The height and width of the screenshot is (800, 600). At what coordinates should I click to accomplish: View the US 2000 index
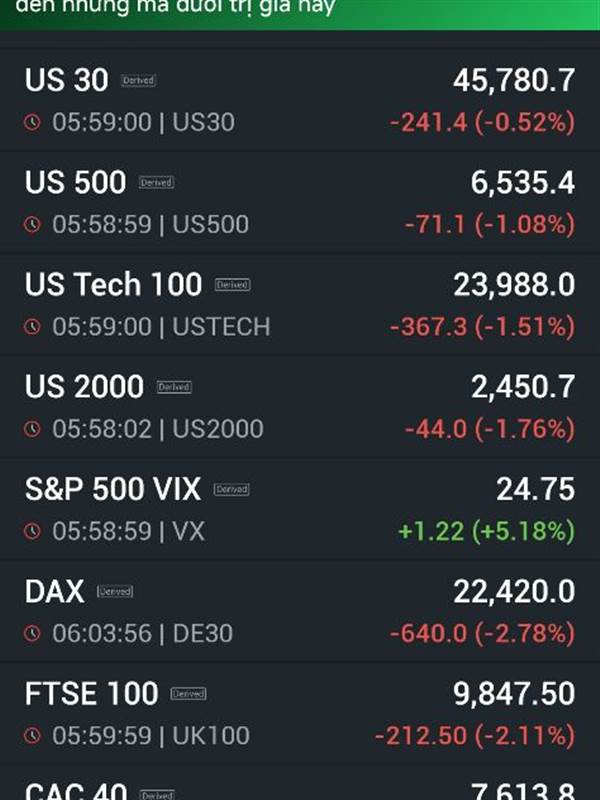300,406
